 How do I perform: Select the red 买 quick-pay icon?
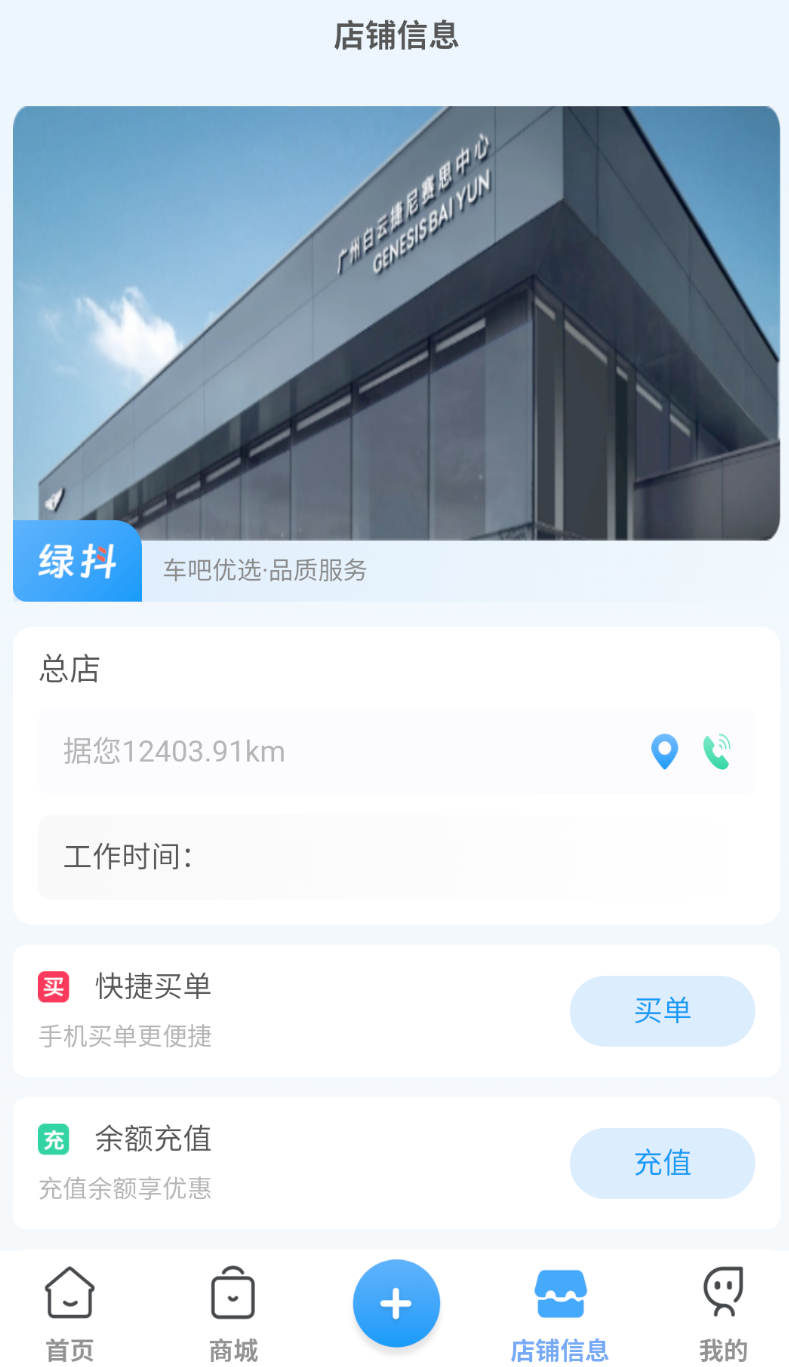(x=52, y=987)
